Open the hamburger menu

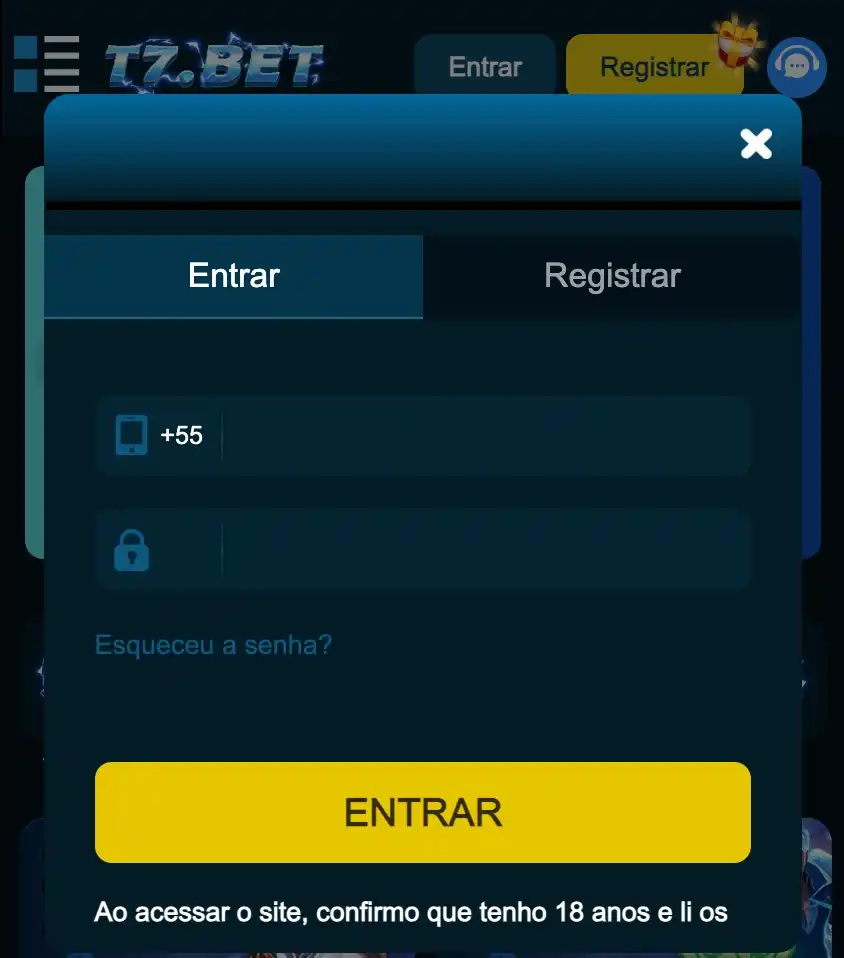click(x=47, y=63)
